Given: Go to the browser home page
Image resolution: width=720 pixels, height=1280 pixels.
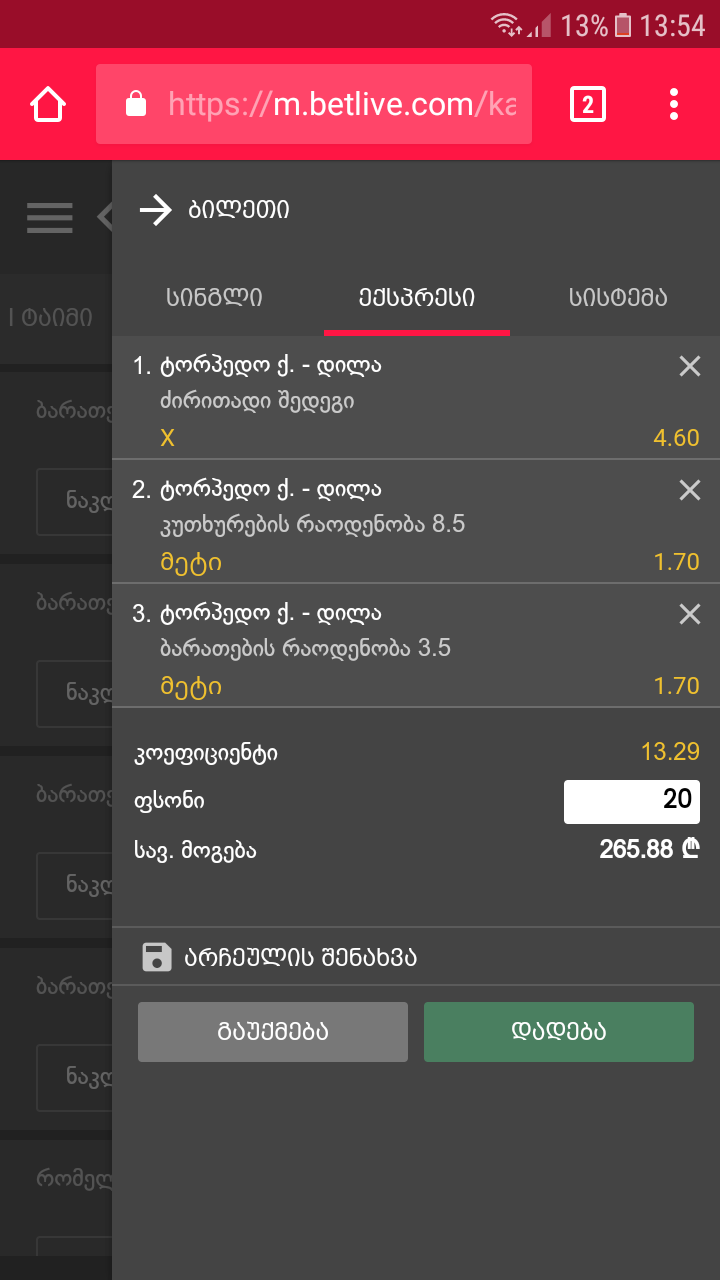Looking at the screenshot, I should (x=48, y=104).
